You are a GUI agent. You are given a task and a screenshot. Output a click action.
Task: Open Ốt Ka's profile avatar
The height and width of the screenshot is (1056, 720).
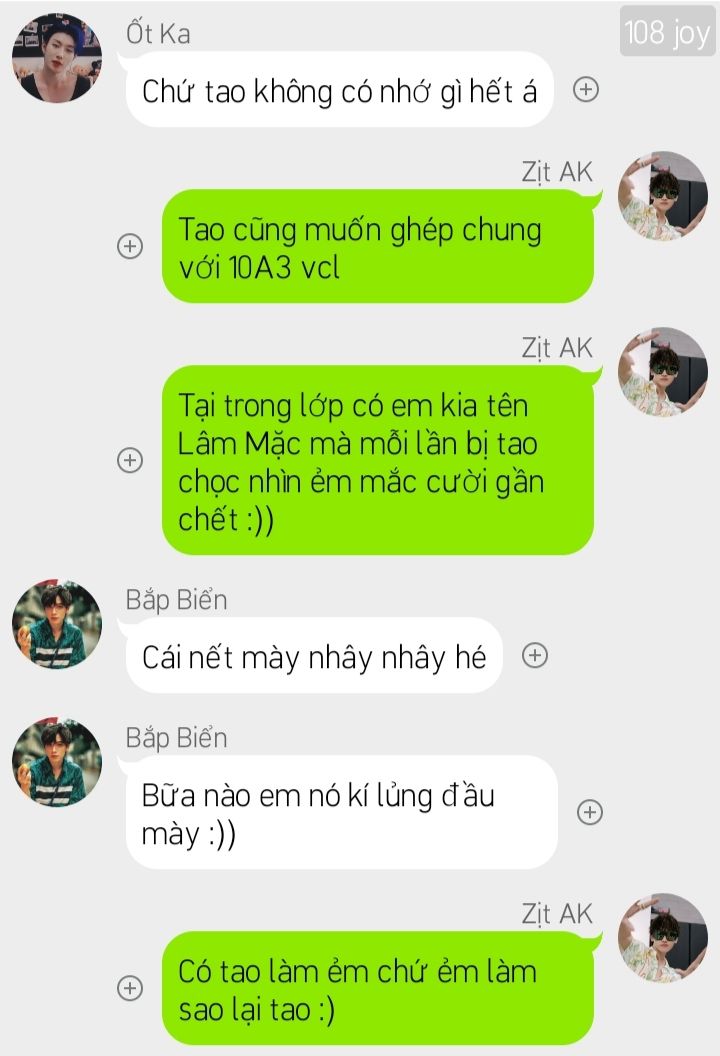click(56, 58)
